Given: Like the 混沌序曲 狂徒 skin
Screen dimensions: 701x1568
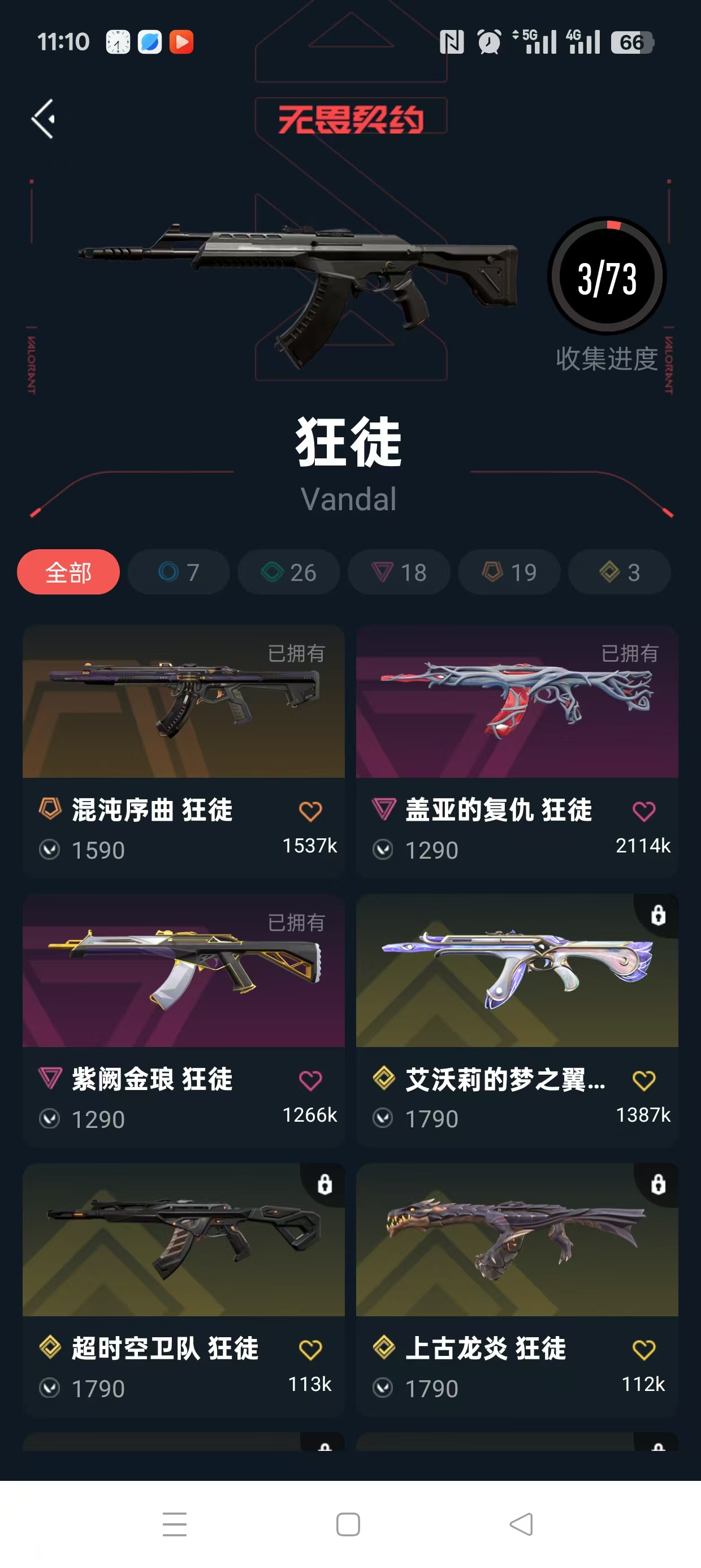Looking at the screenshot, I should pyautogui.click(x=310, y=811).
